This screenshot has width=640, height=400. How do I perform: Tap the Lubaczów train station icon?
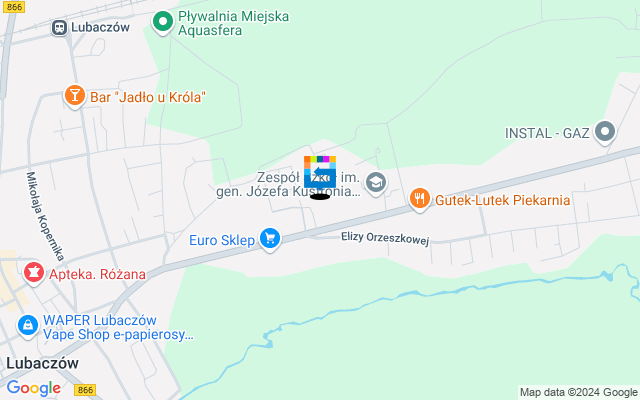point(60,28)
